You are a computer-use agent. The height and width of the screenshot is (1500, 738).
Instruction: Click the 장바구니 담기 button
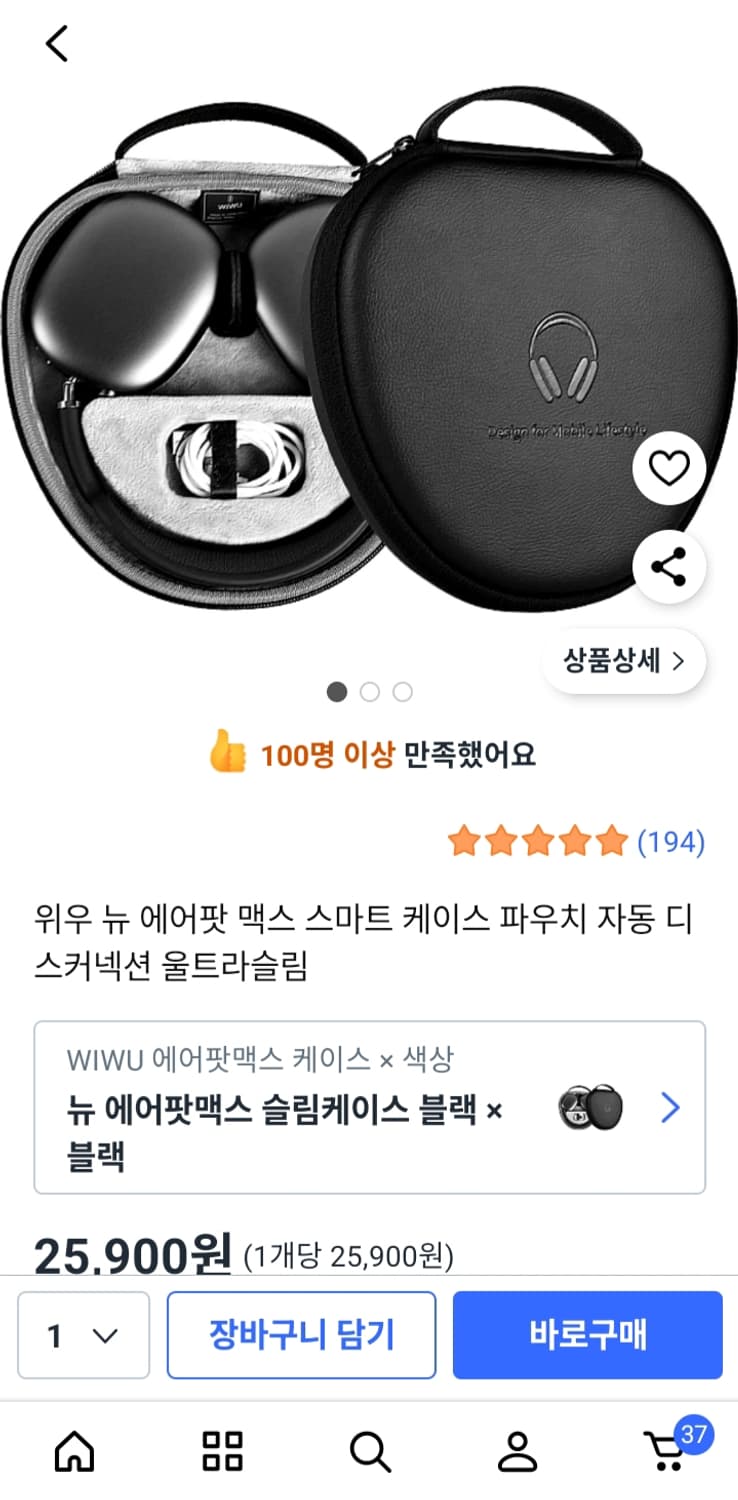(301, 1334)
